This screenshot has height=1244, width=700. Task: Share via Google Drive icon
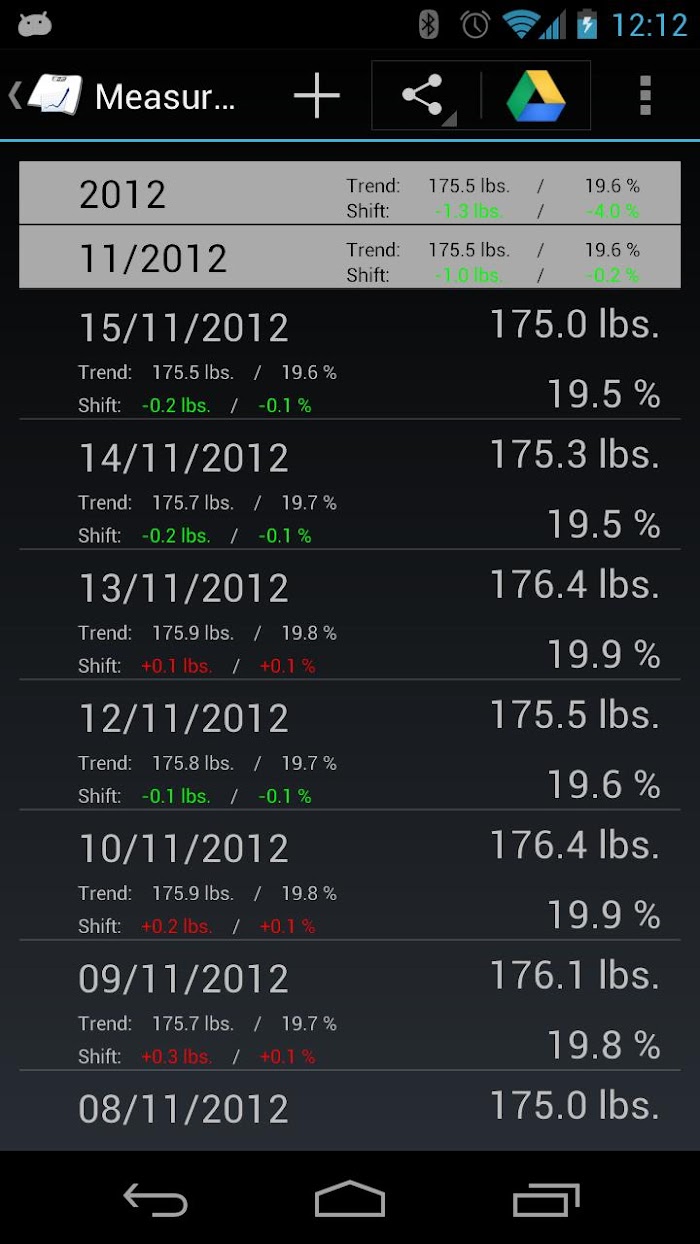(536, 96)
